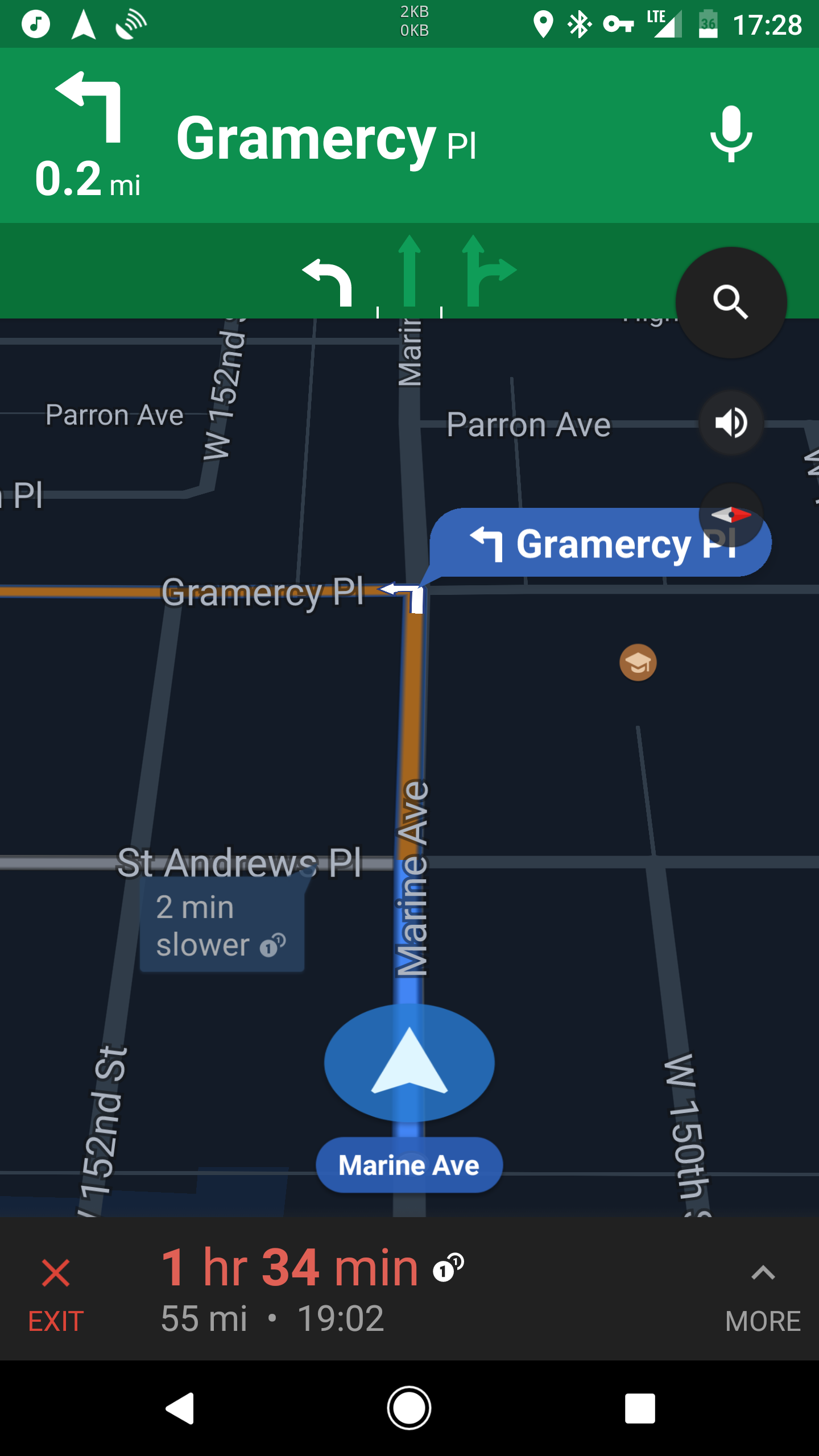Open the map search magnifier
The image size is (819, 1456).
point(731,303)
